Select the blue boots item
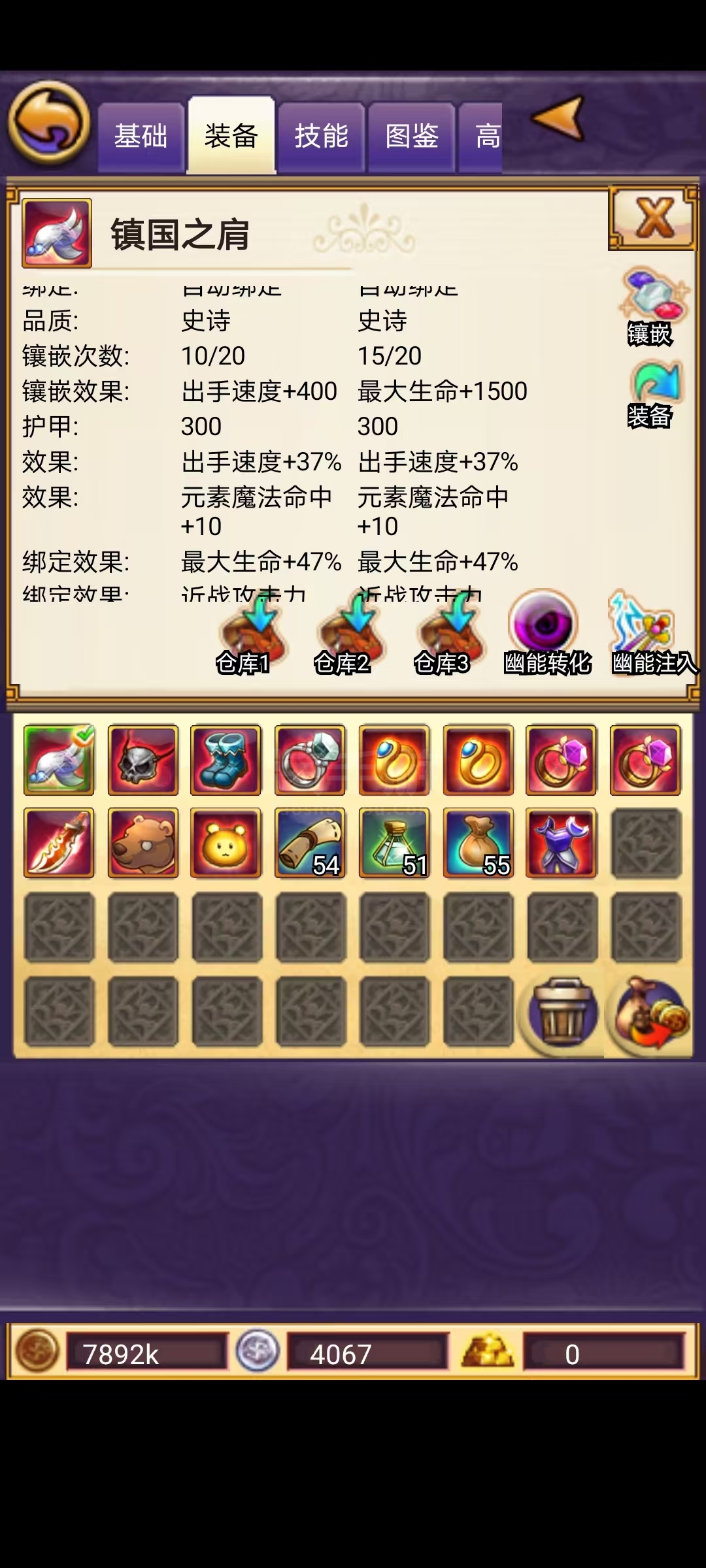The image size is (706, 1568). [226, 760]
